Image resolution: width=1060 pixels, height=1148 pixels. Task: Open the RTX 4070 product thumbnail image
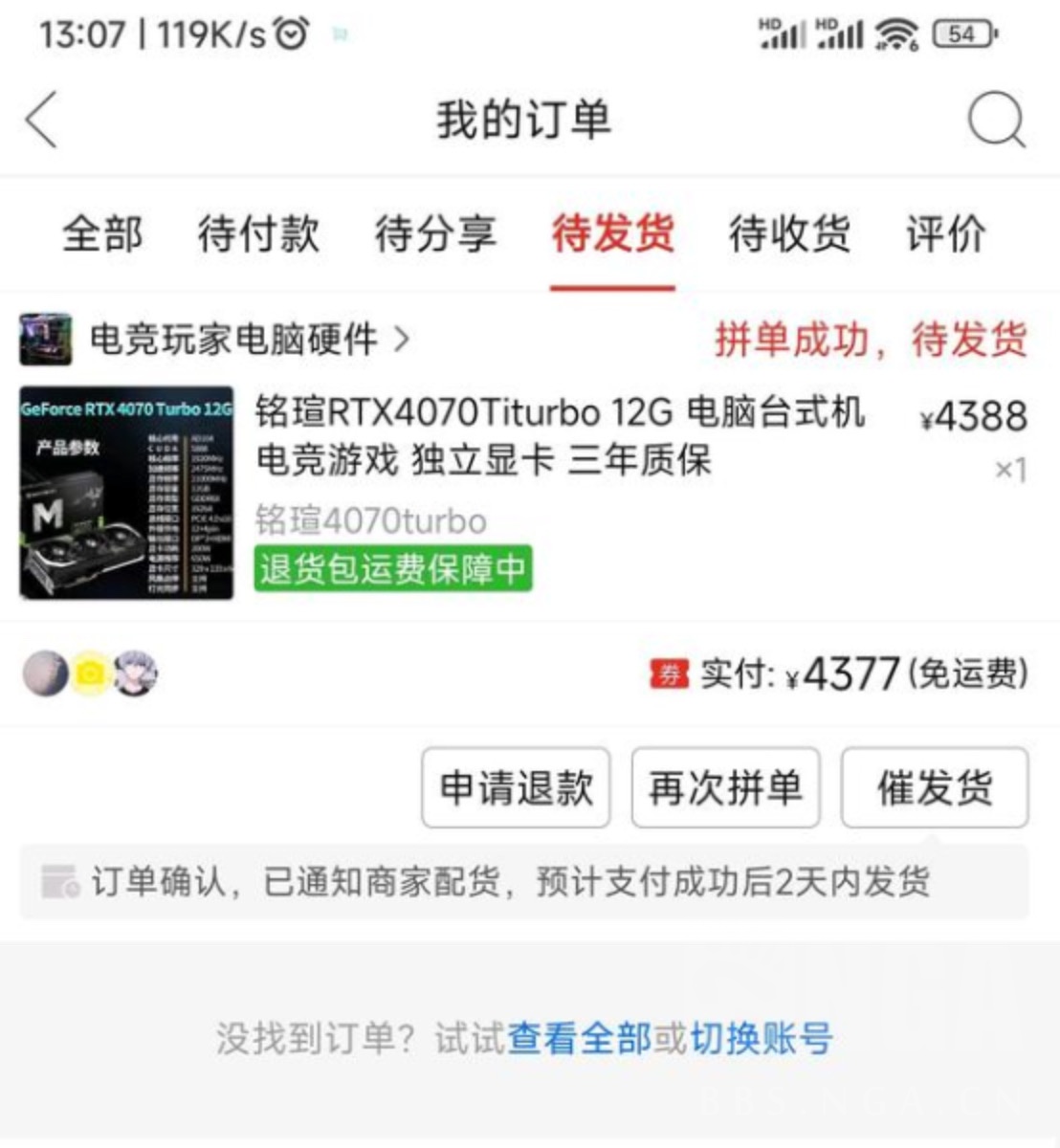[x=124, y=491]
